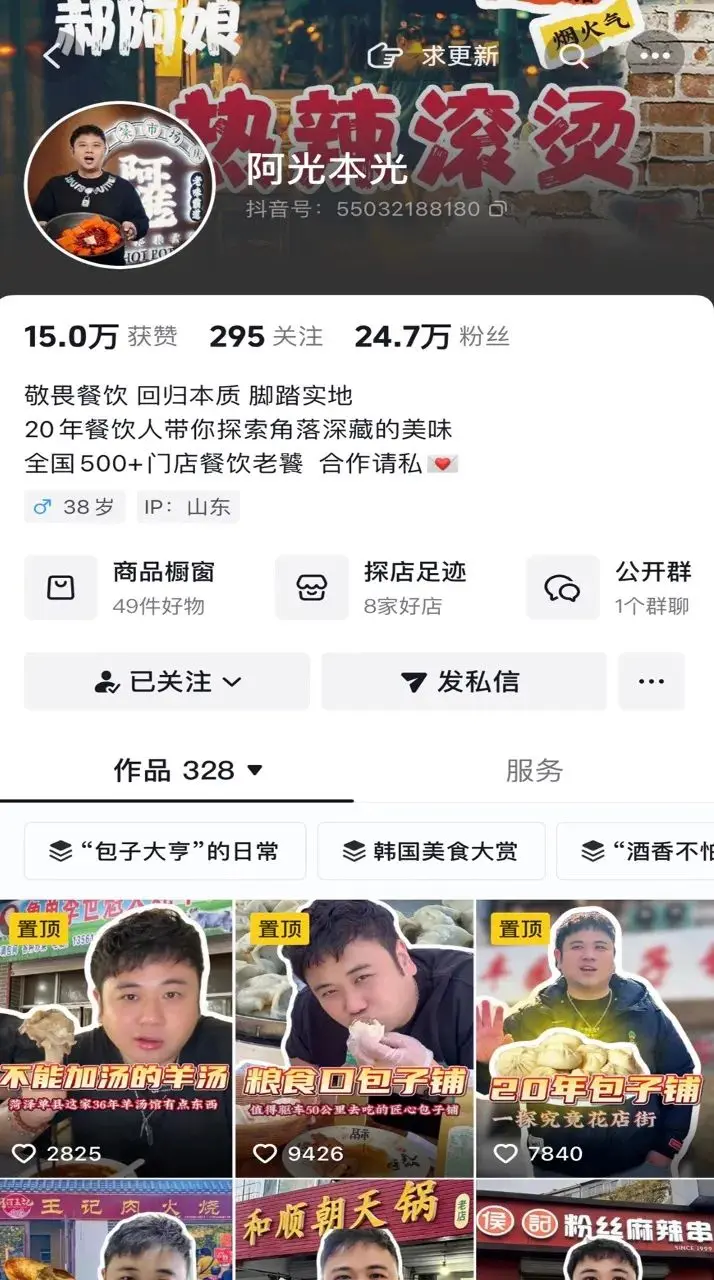Open the 24.7万 粉丝 followers list
The width and height of the screenshot is (714, 1280).
pos(432,337)
